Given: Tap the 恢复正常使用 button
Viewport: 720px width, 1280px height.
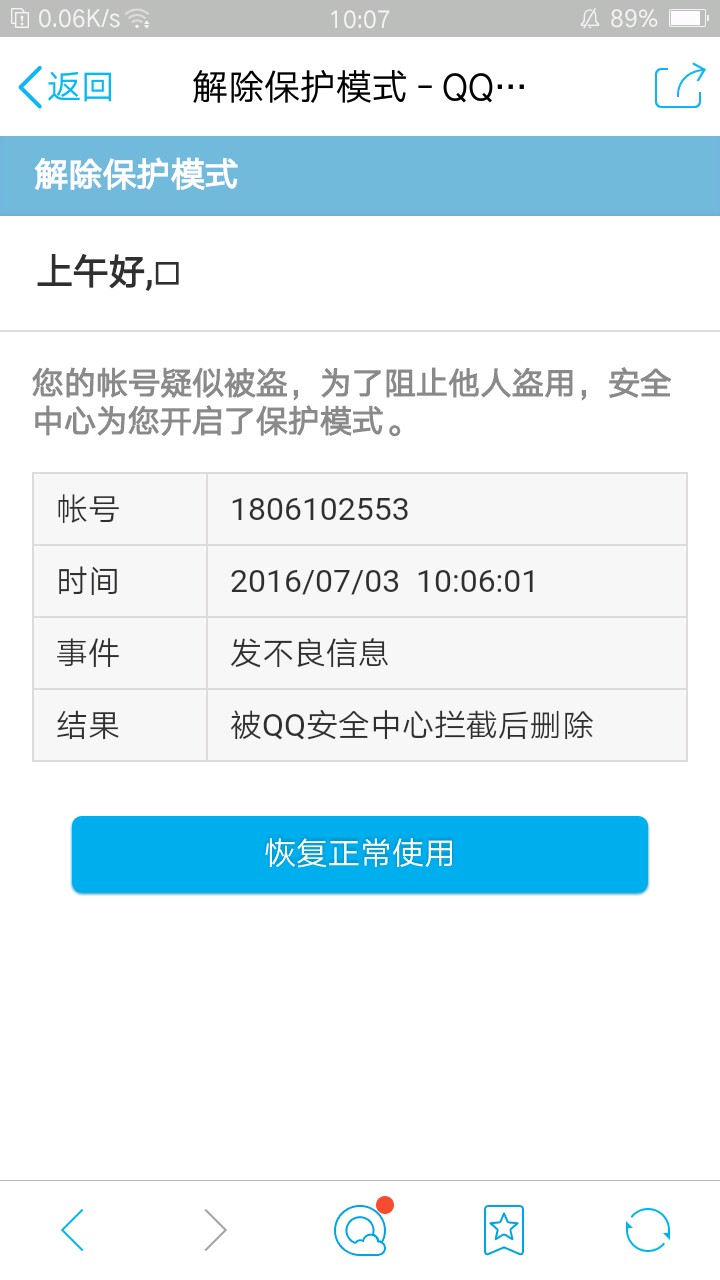Looking at the screenshot, I should pyautogui.click(x=360, y=854).
